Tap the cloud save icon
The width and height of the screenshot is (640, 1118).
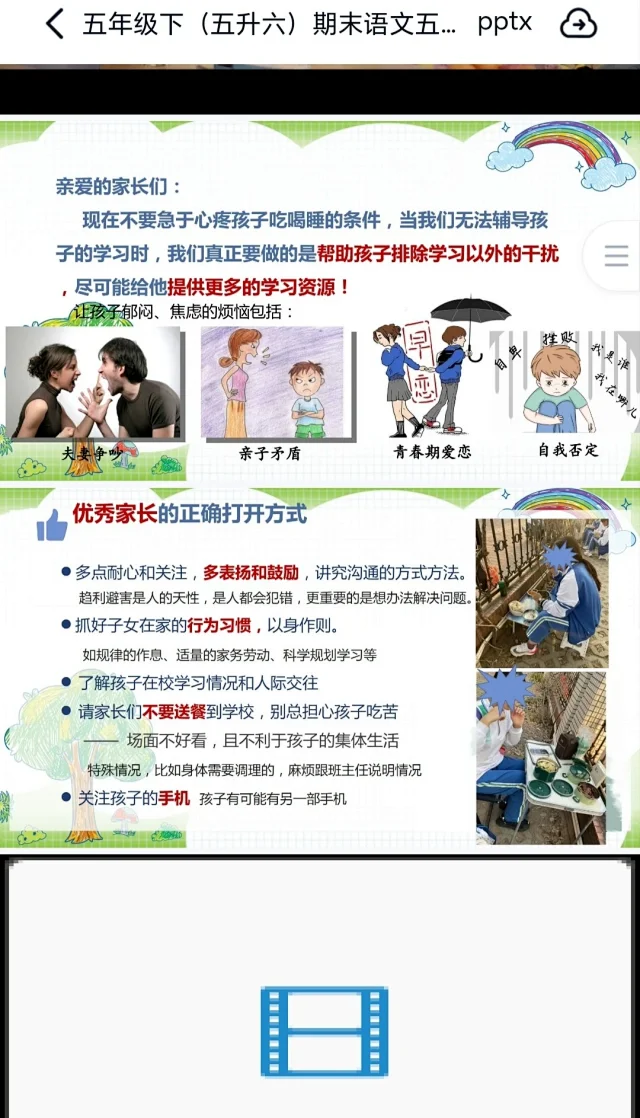point(578,24)
